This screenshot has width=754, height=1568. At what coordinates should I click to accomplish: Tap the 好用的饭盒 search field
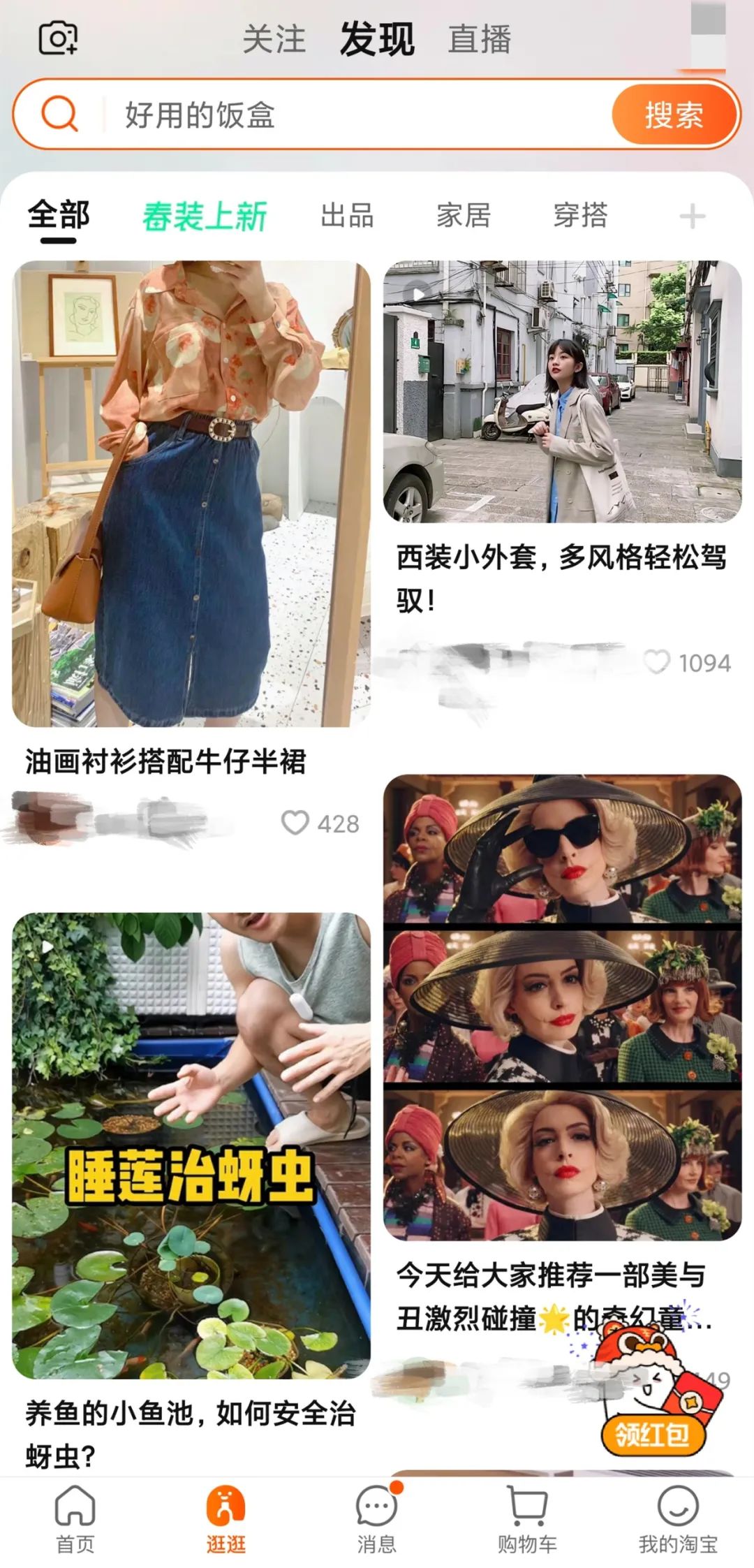(349, 115)
